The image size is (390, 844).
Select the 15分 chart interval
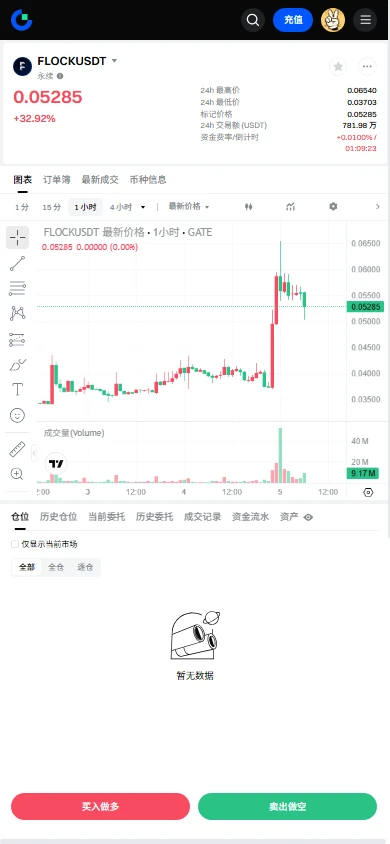point(52,207)
